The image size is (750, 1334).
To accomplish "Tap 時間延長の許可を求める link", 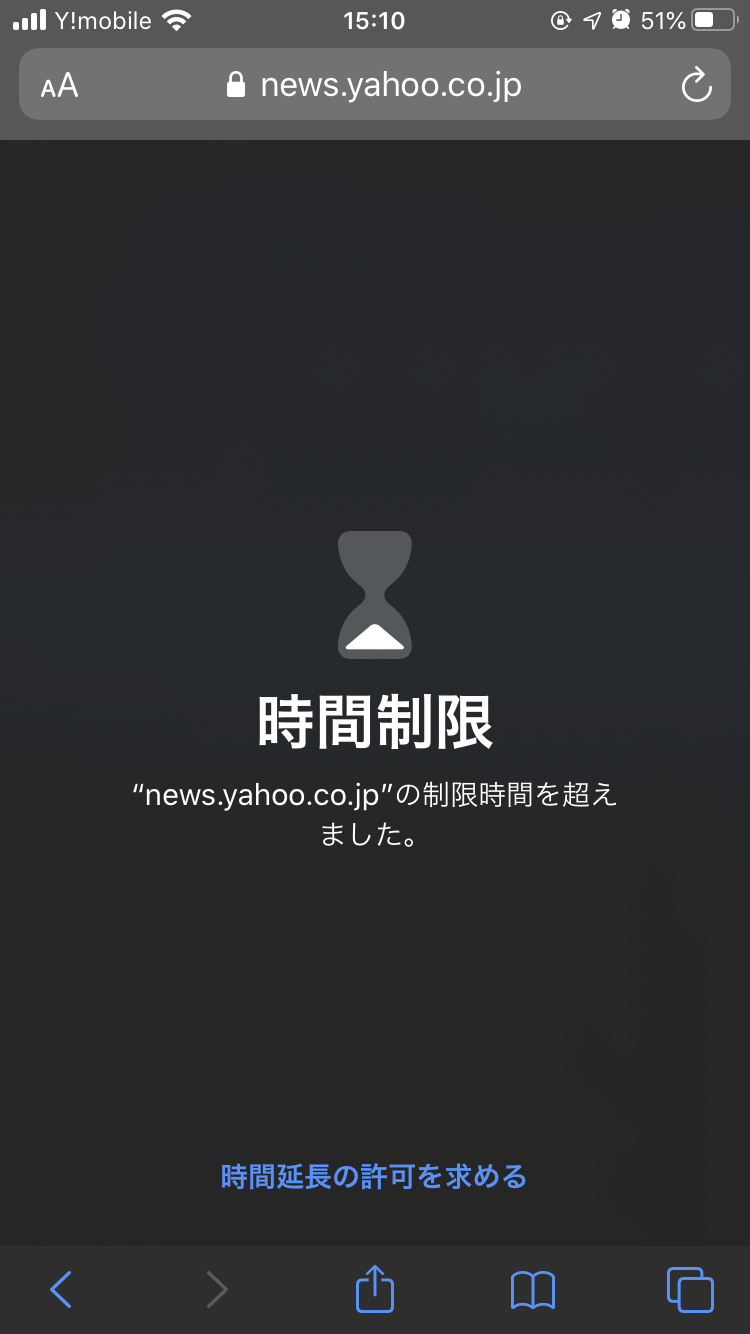I will click(x=374, y=1176).
